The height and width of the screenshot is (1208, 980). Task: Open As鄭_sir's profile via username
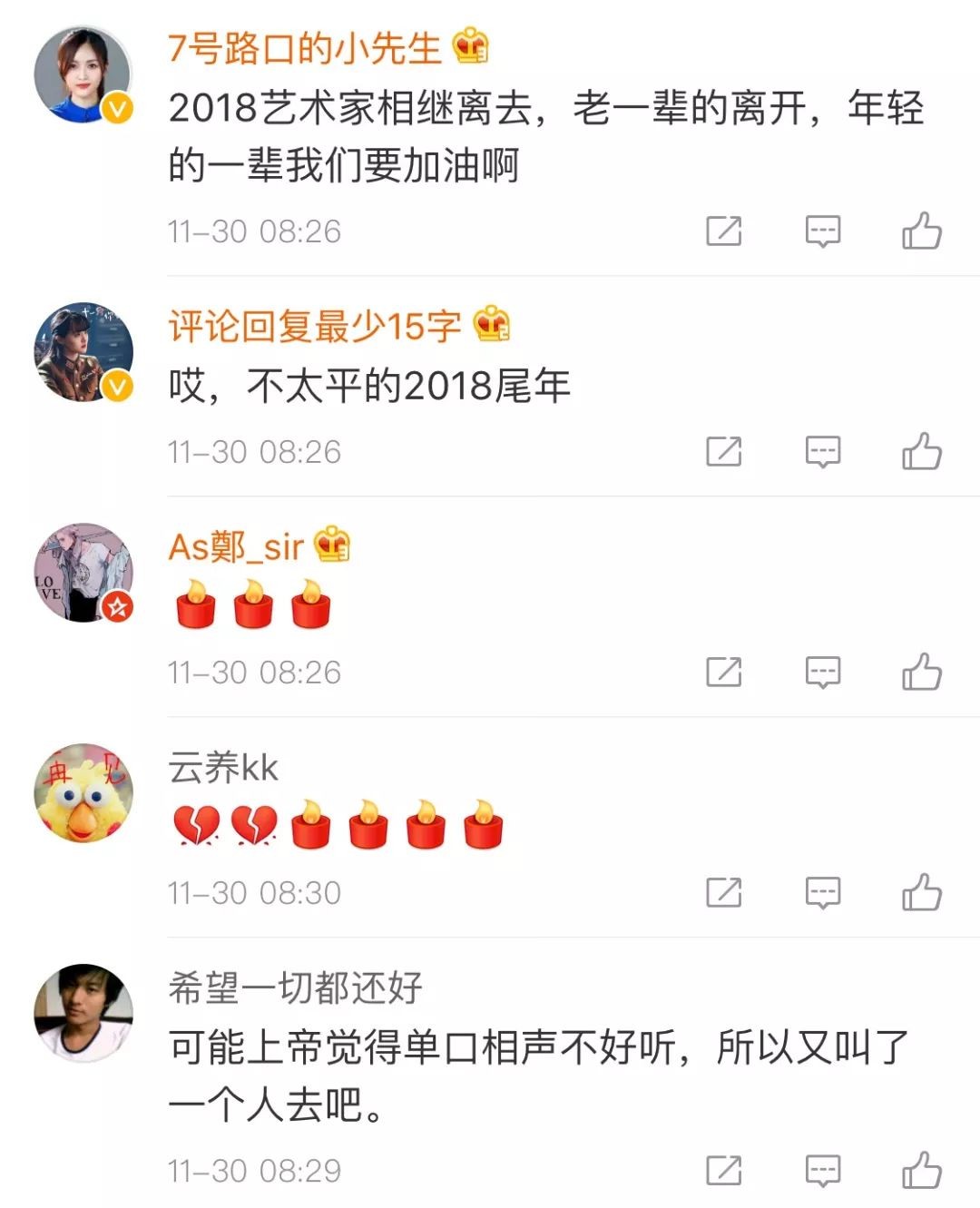pyautogui.click(x=236, y=547)
